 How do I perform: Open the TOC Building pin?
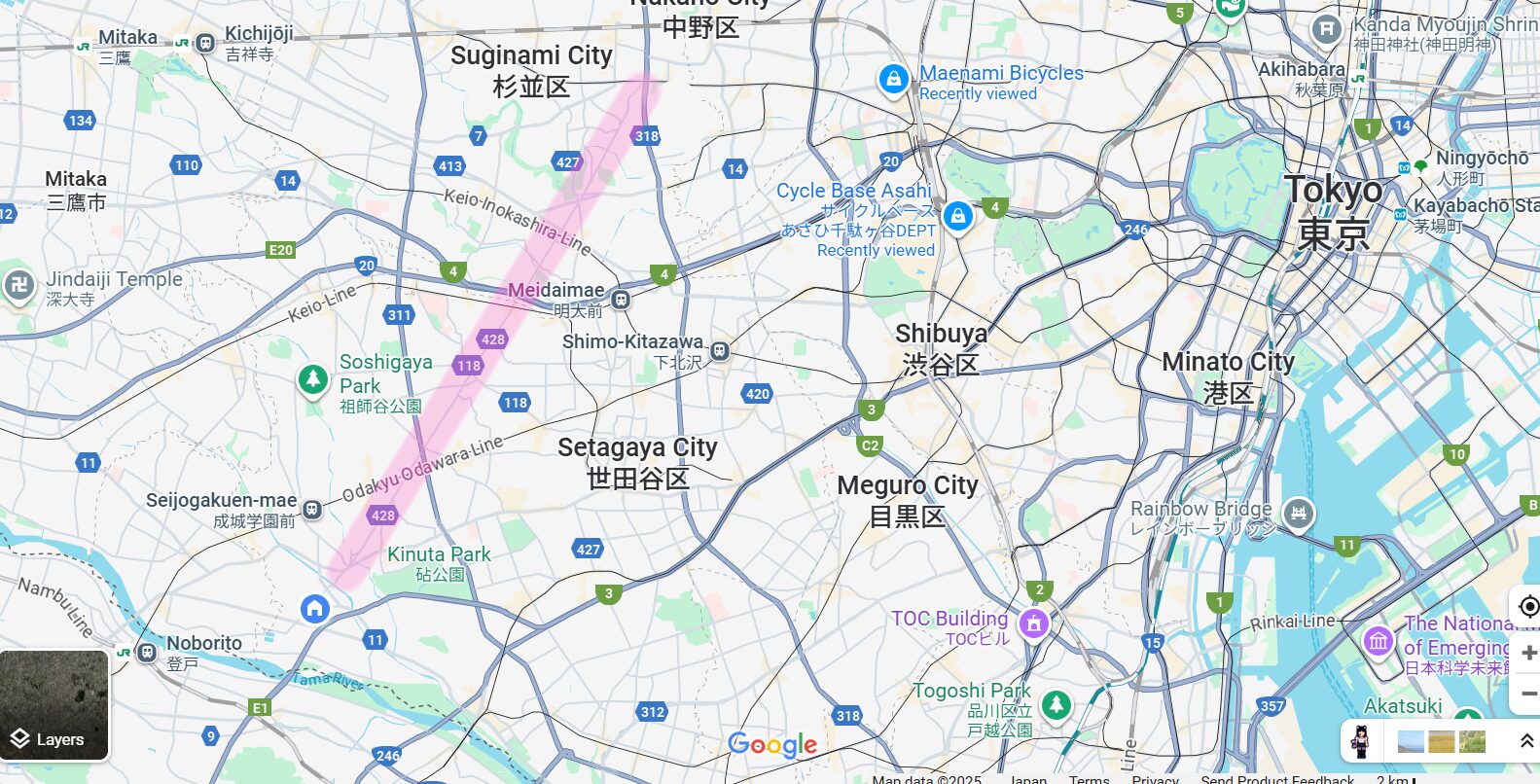pos(1034,622)
